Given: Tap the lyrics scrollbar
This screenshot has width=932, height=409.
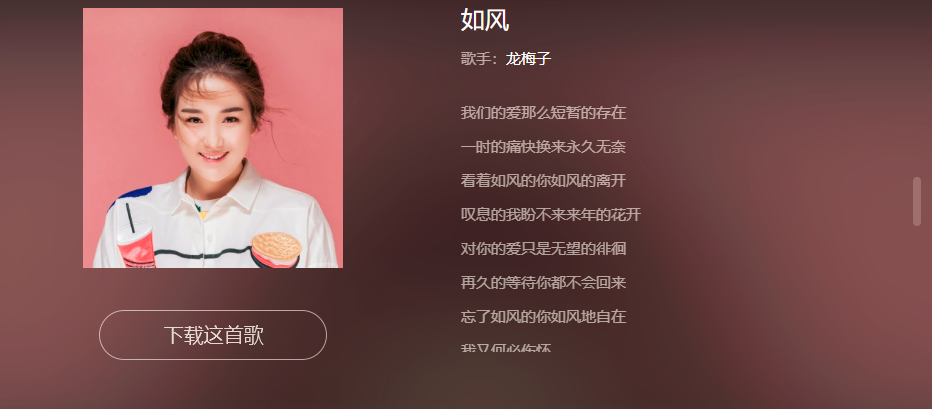Looking at the screenshot, I should (x=916, y=201).
